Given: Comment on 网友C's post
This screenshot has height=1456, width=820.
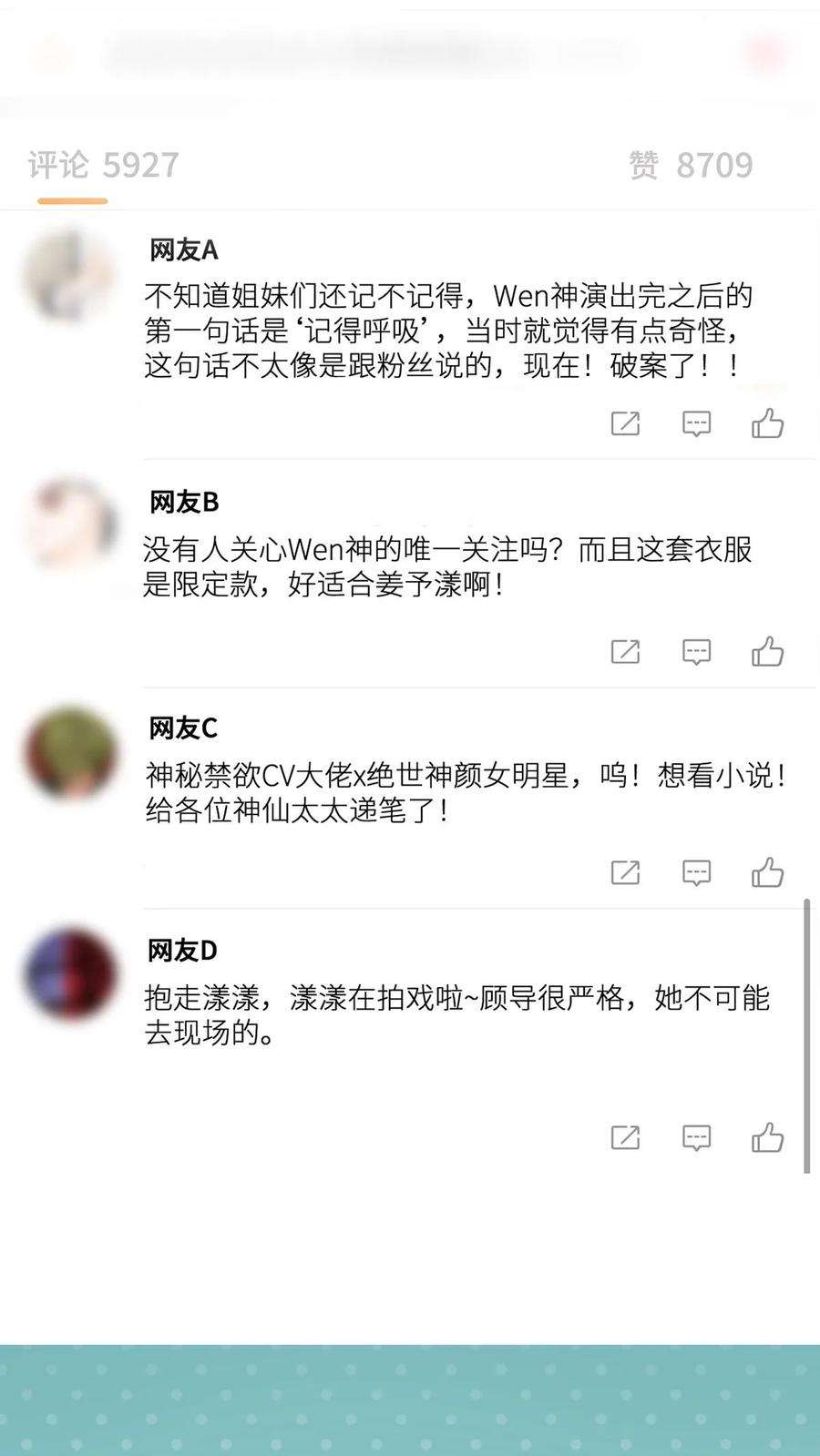Looking at the screenshot, I should (x=696, y=872).
